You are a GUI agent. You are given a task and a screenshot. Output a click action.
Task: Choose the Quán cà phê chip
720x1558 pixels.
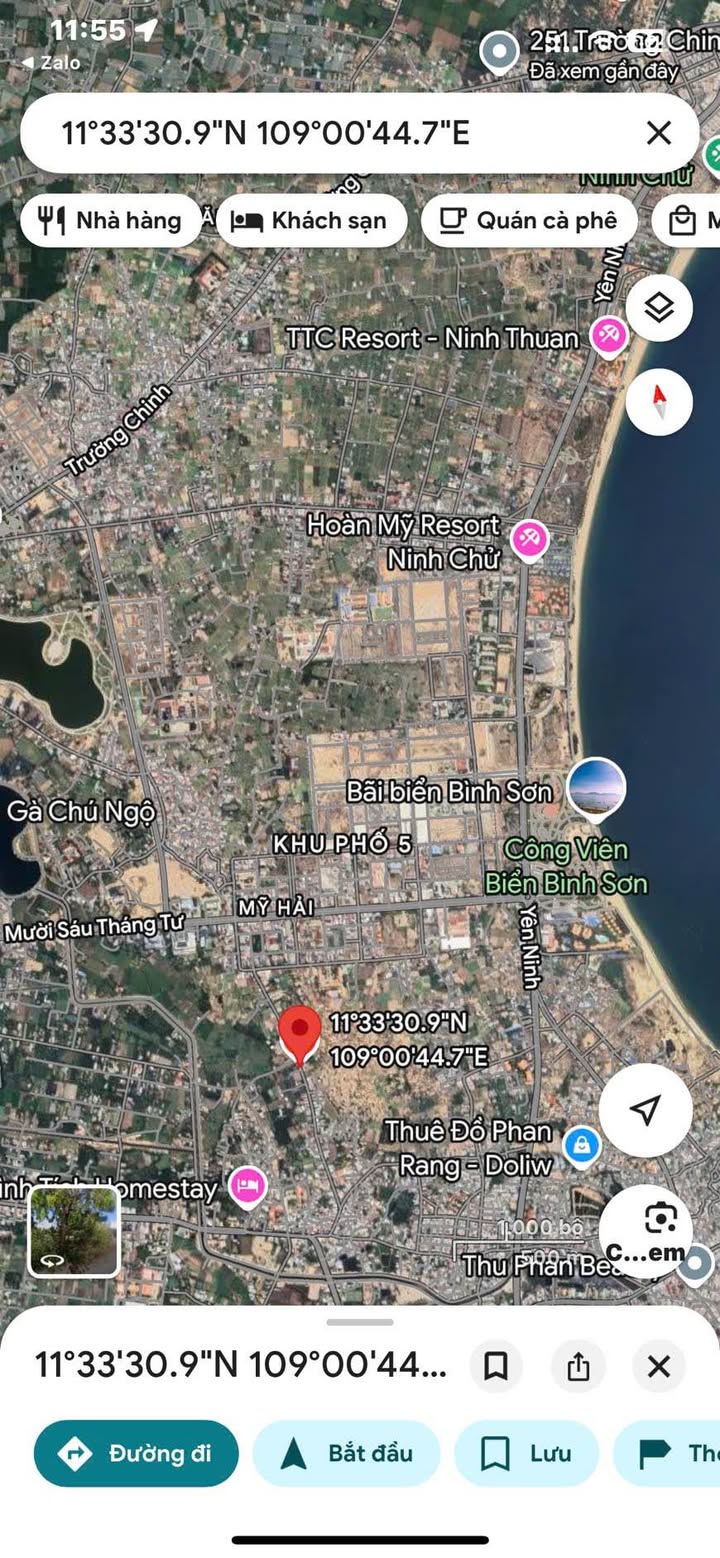529,221
